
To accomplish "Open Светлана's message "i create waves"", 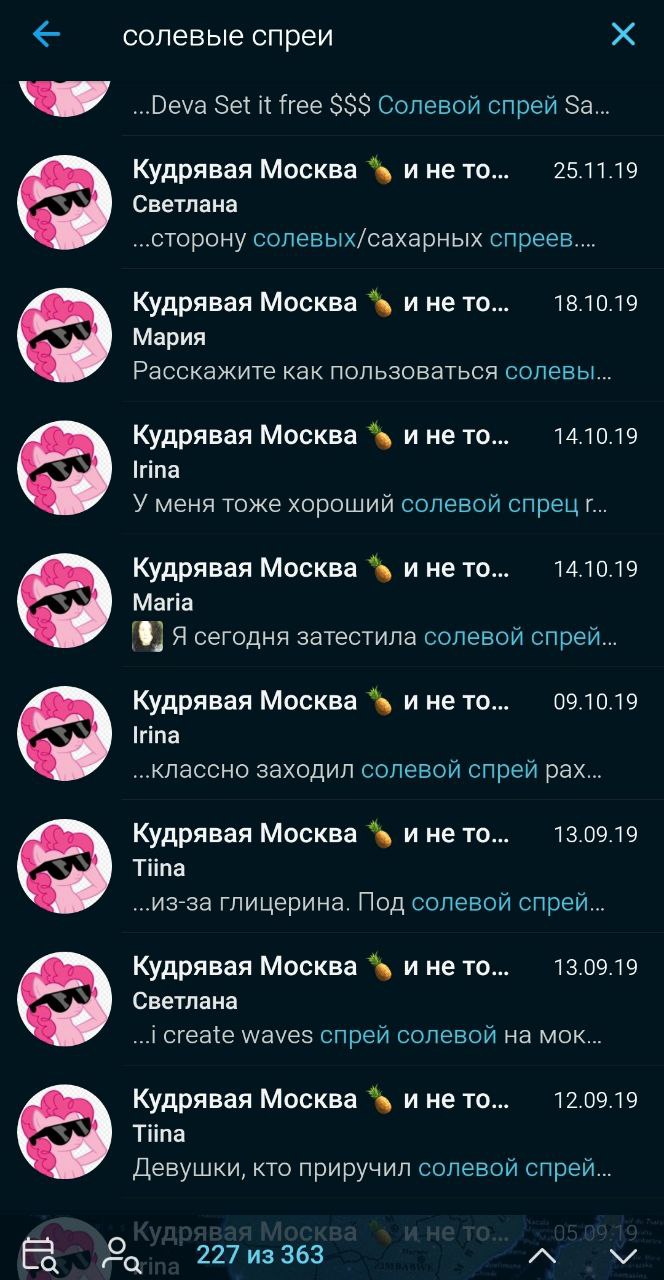I will 332,1000.
